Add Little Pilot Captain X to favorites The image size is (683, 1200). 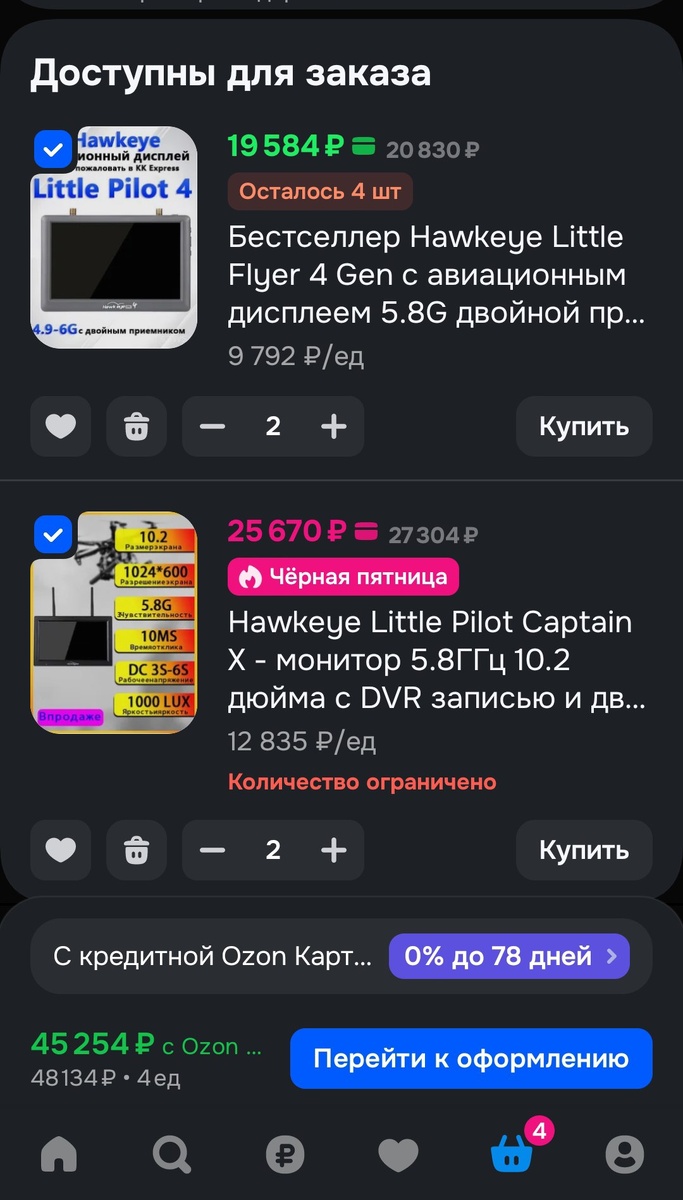pyautogui.click(x=61, y=850)
